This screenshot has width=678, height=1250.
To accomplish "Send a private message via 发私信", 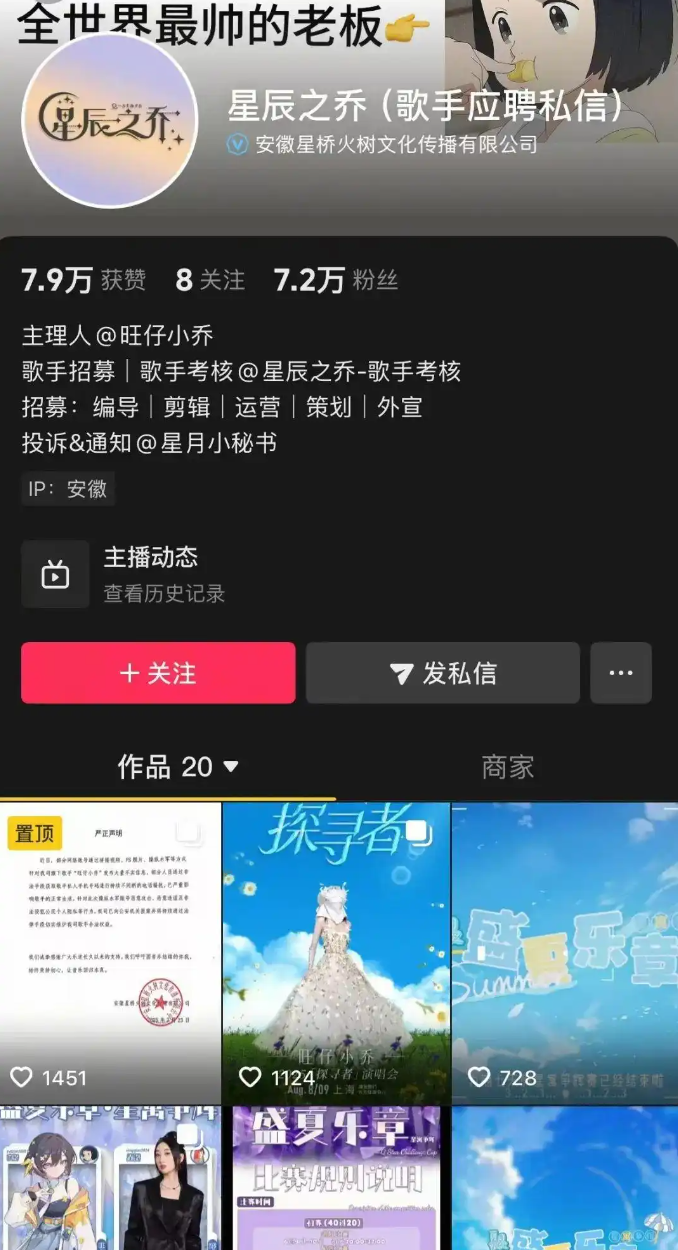I will (443, 673).
